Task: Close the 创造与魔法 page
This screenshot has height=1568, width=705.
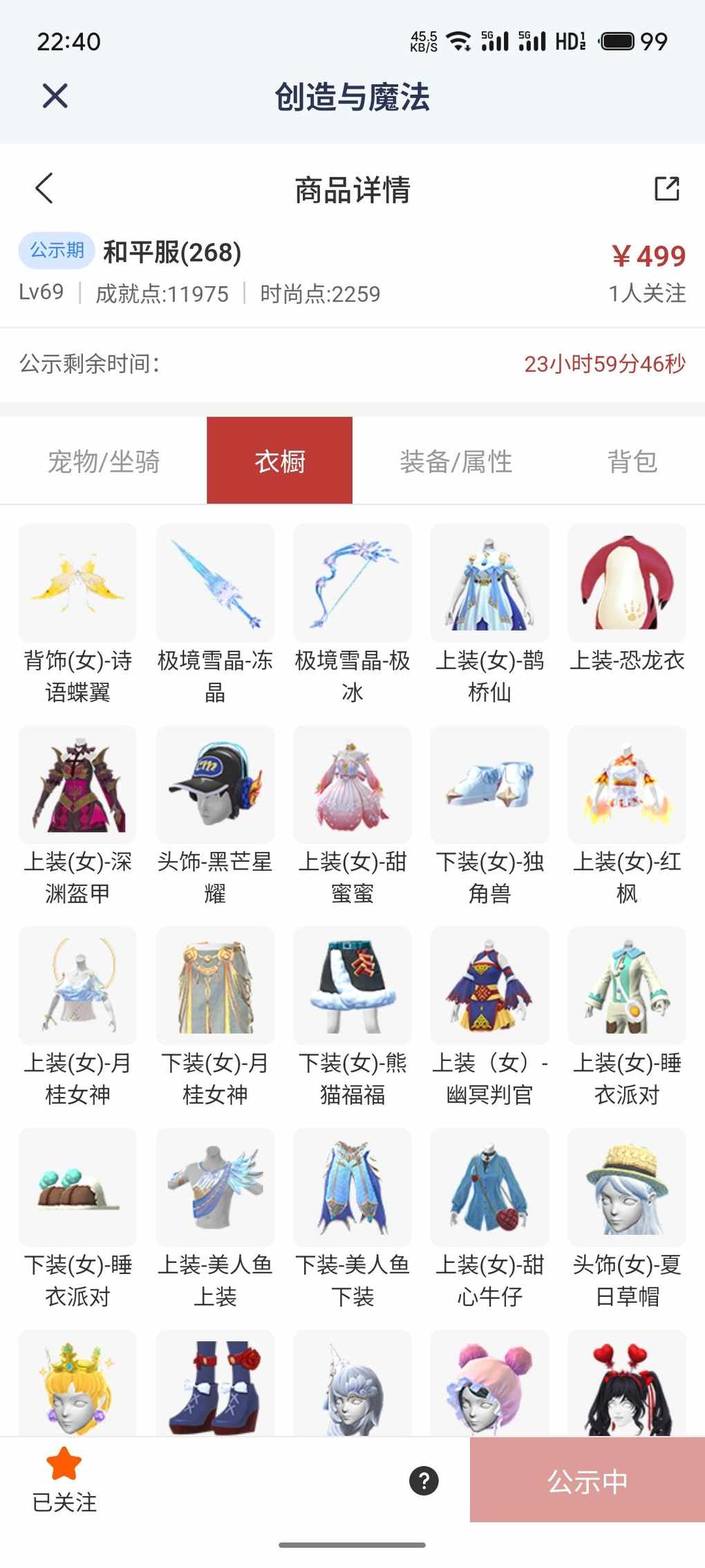Action: (x=55, y=96)
